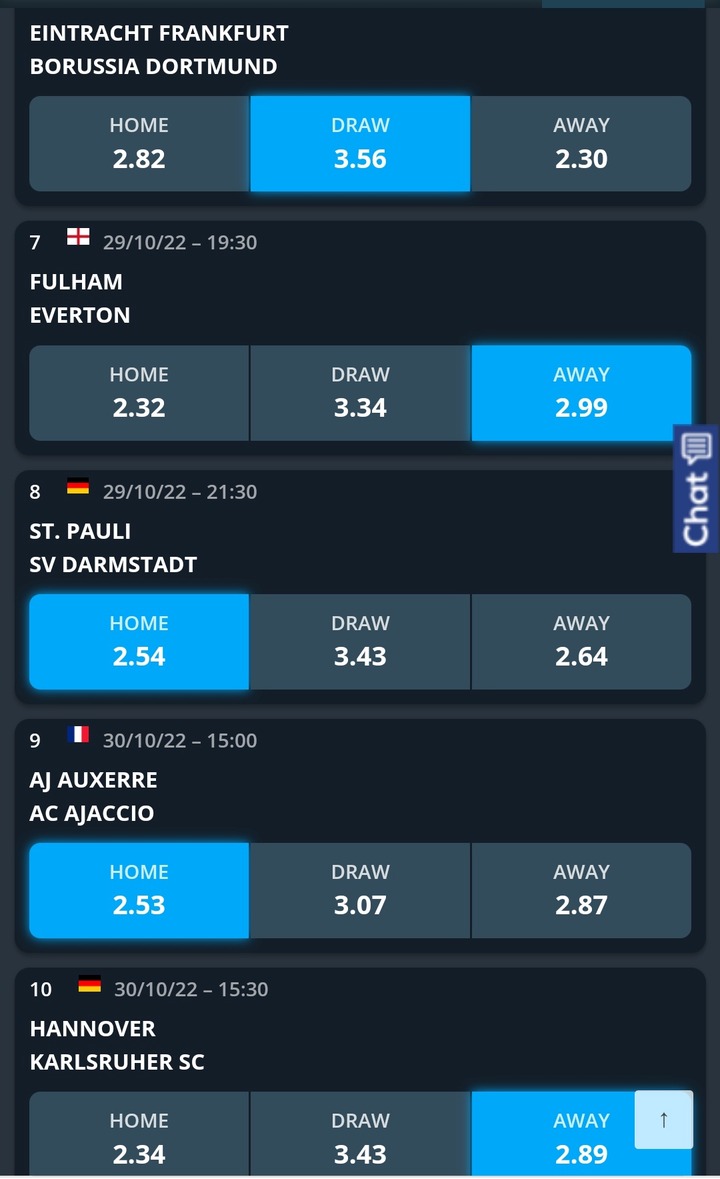
Task: Select HOME 2.54 for St. Pauli
Action: 139,641
